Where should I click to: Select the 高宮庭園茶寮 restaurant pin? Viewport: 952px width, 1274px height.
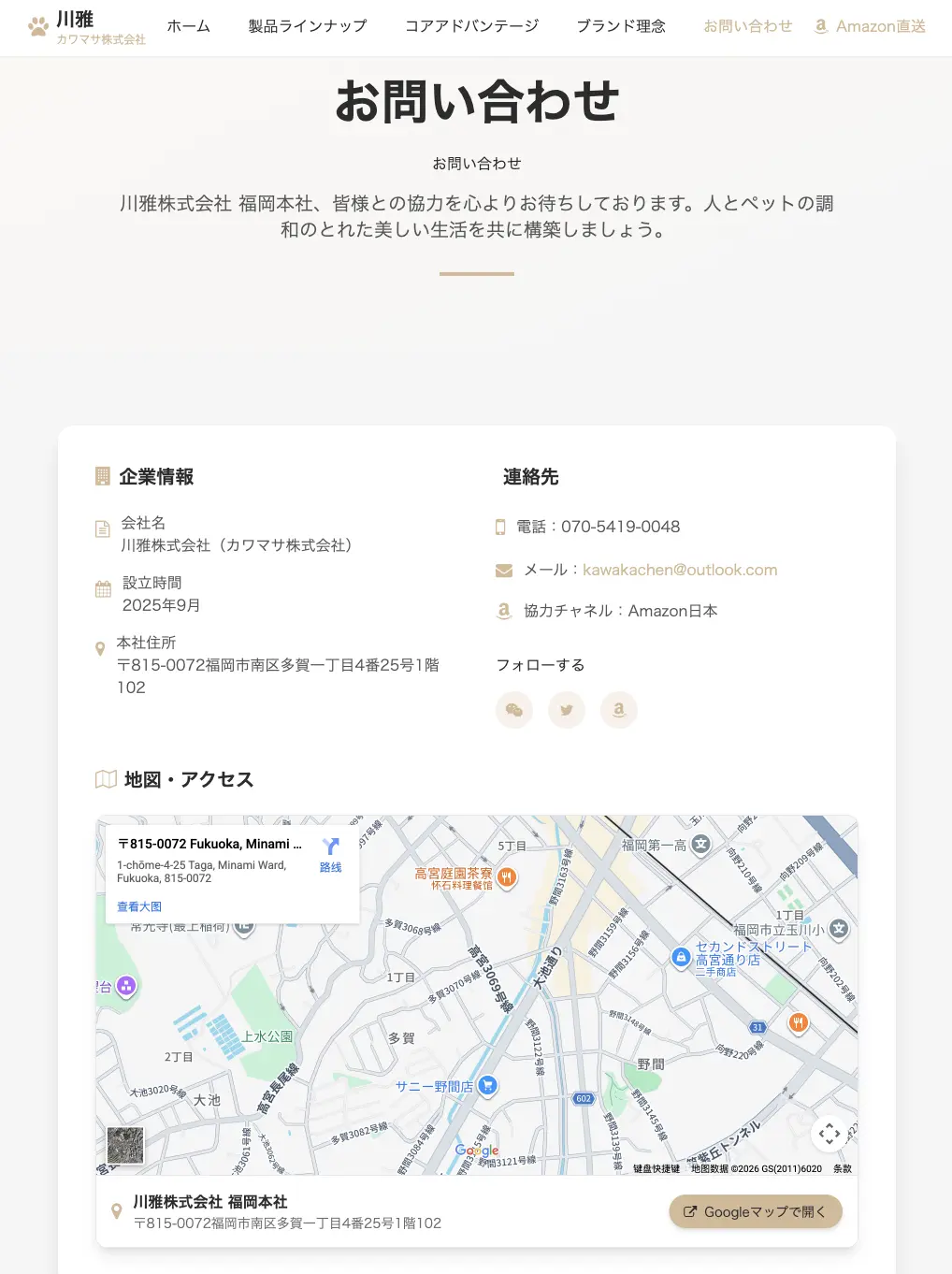tap(506, 876)
